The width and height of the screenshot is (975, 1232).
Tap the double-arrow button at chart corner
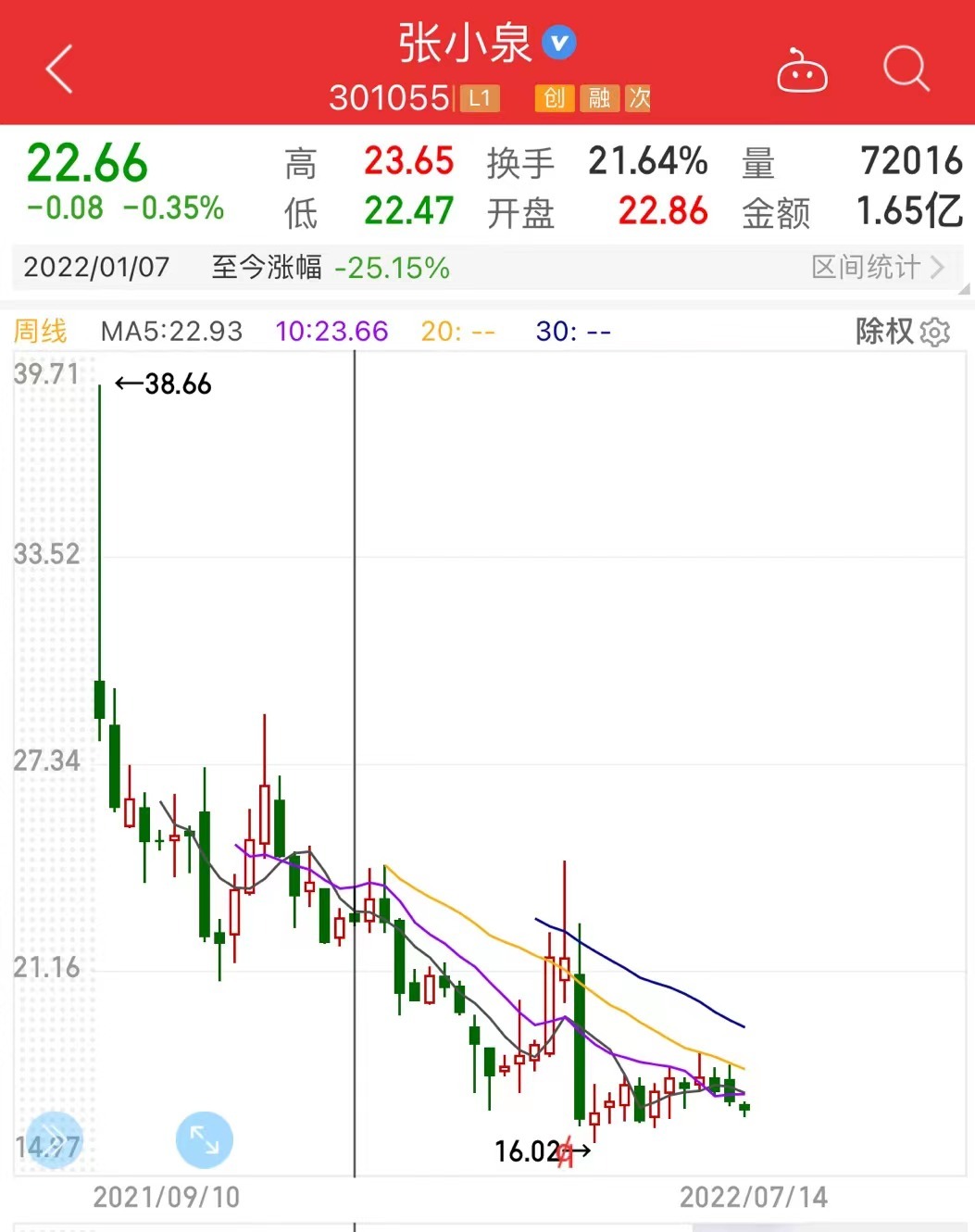point(54,1139)
